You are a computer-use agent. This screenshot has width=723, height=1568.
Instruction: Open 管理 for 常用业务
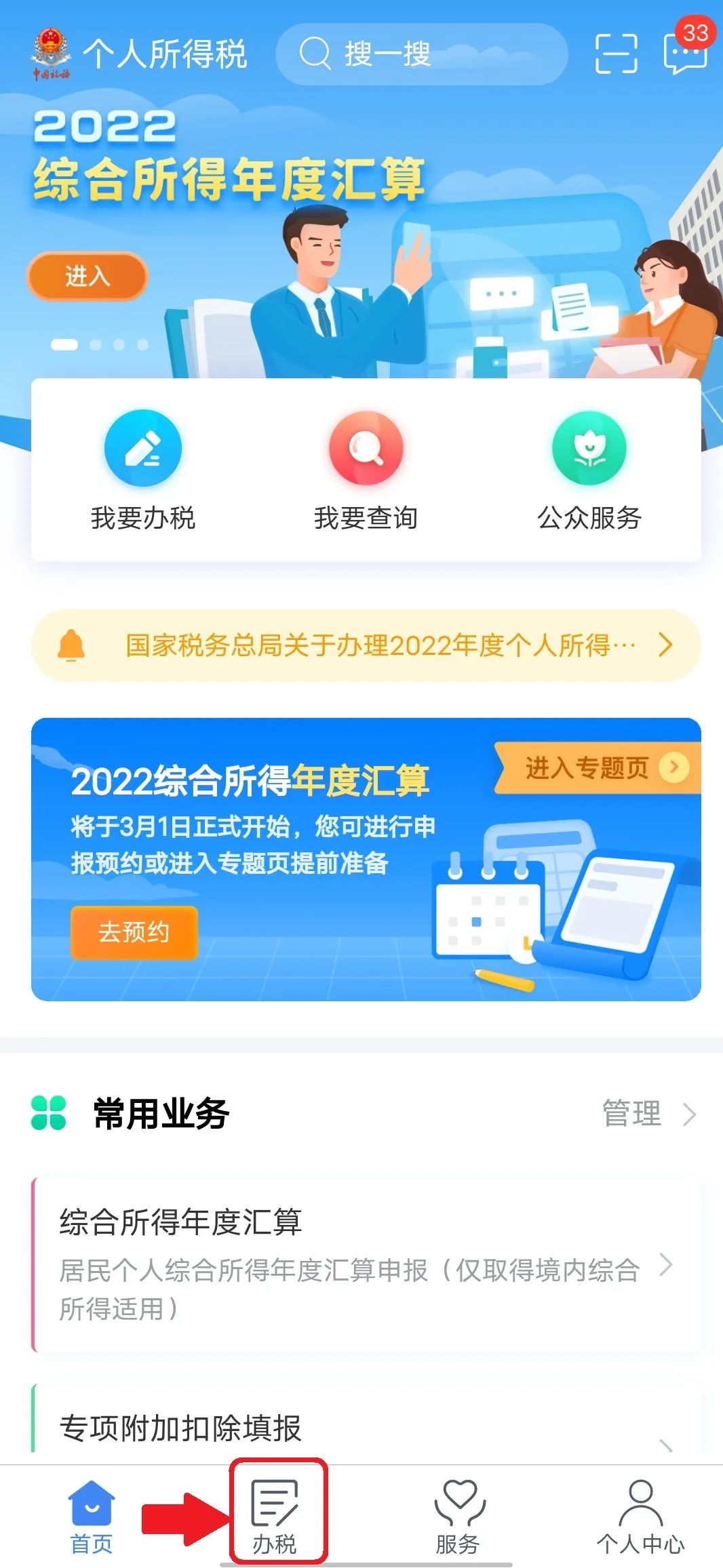click(x=648, y=1114)
